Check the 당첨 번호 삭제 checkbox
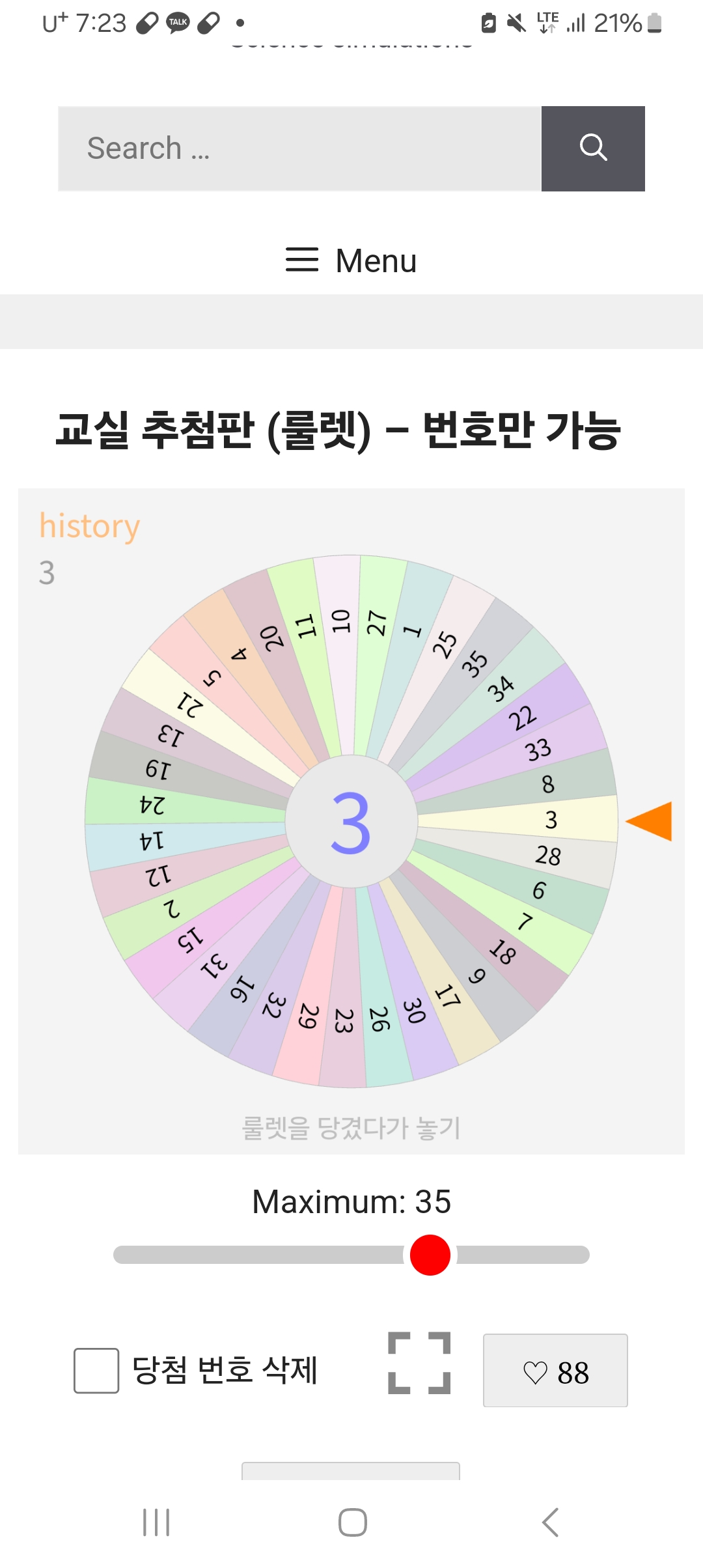703x1568 pixels. (x=96, y=1370)
